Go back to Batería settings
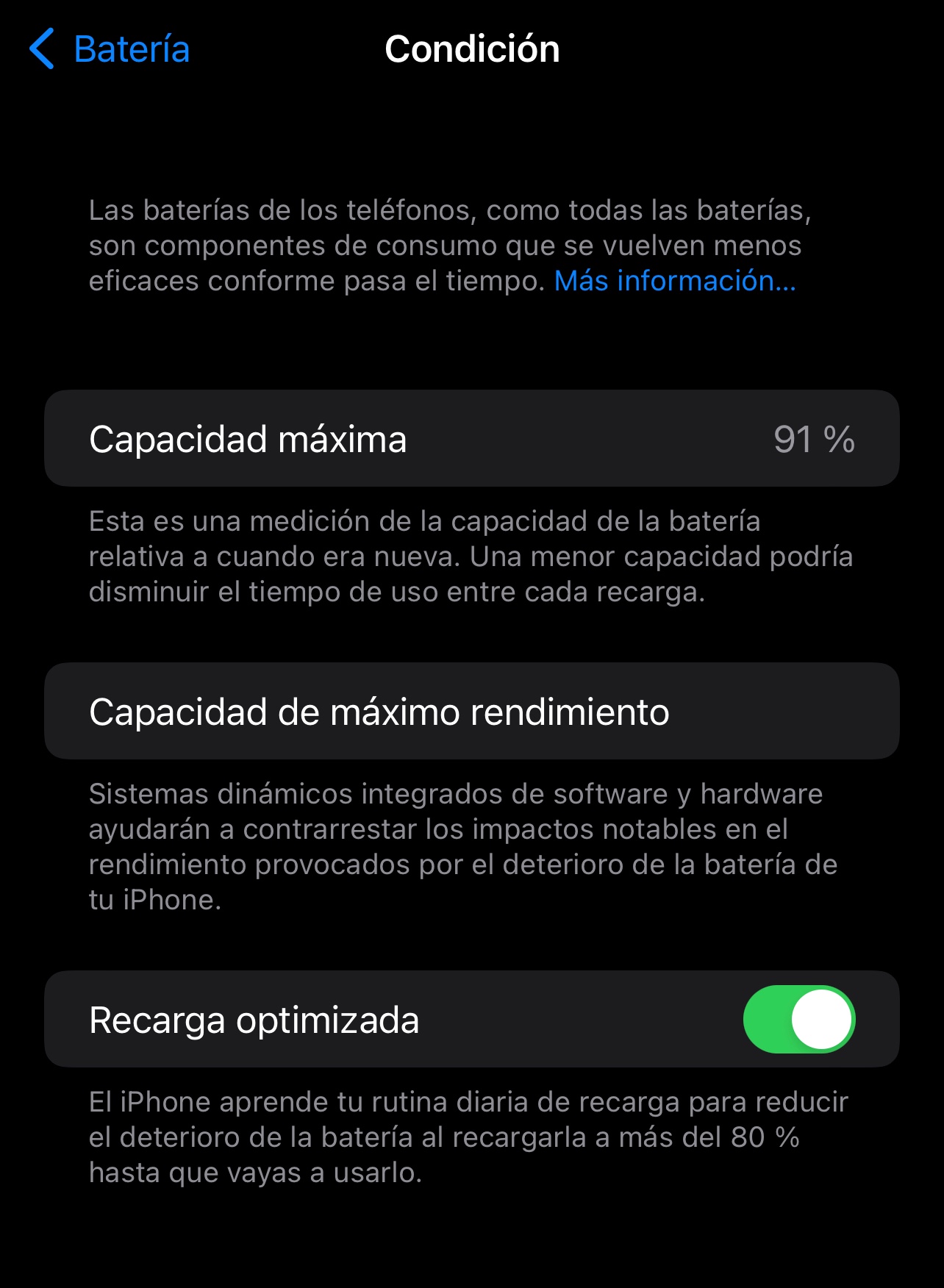This screenshot has width=944, height=1288. 110,49
